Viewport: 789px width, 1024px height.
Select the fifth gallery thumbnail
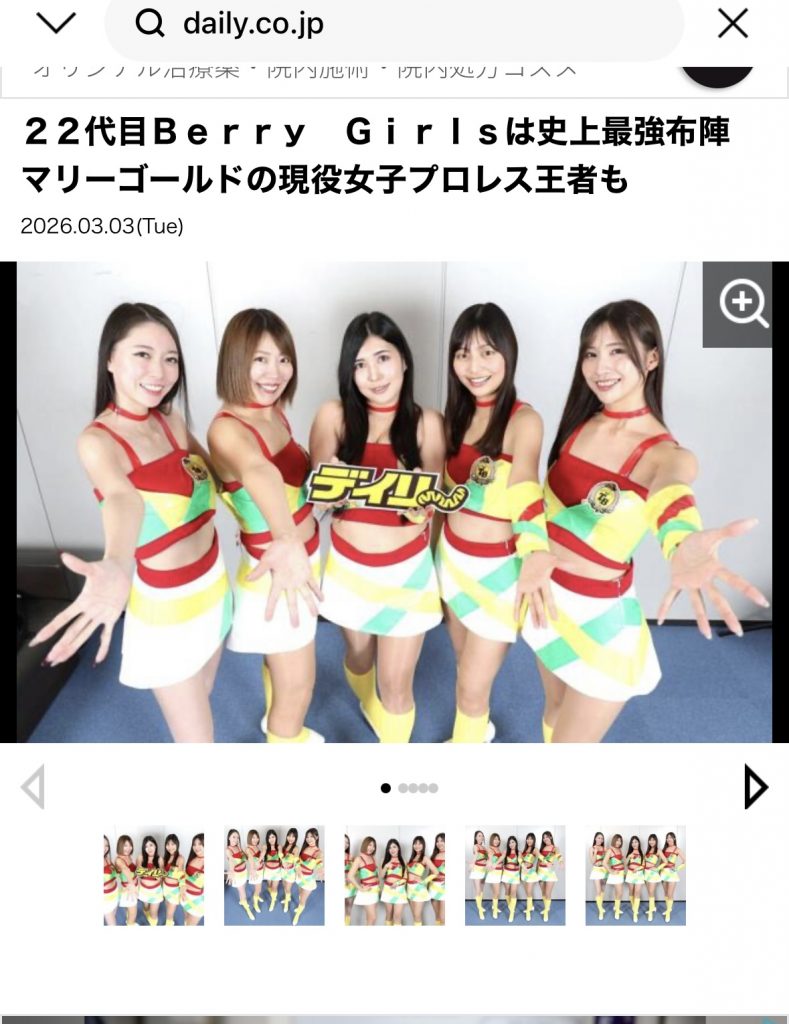(636, 875)
